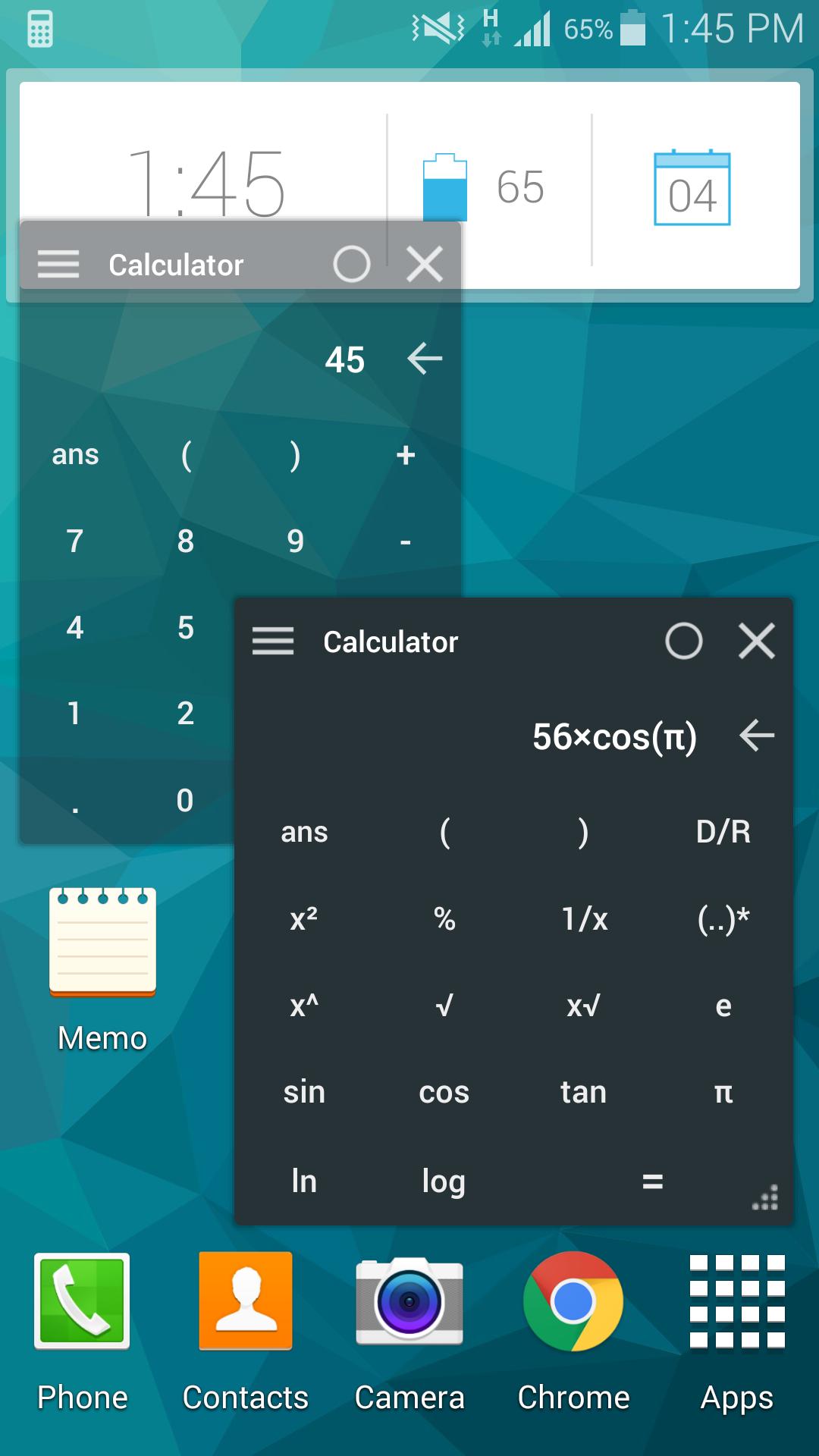This screenshot has height=1456, width=819.
Task: Tap the sin key
Action: [304, 1093]
